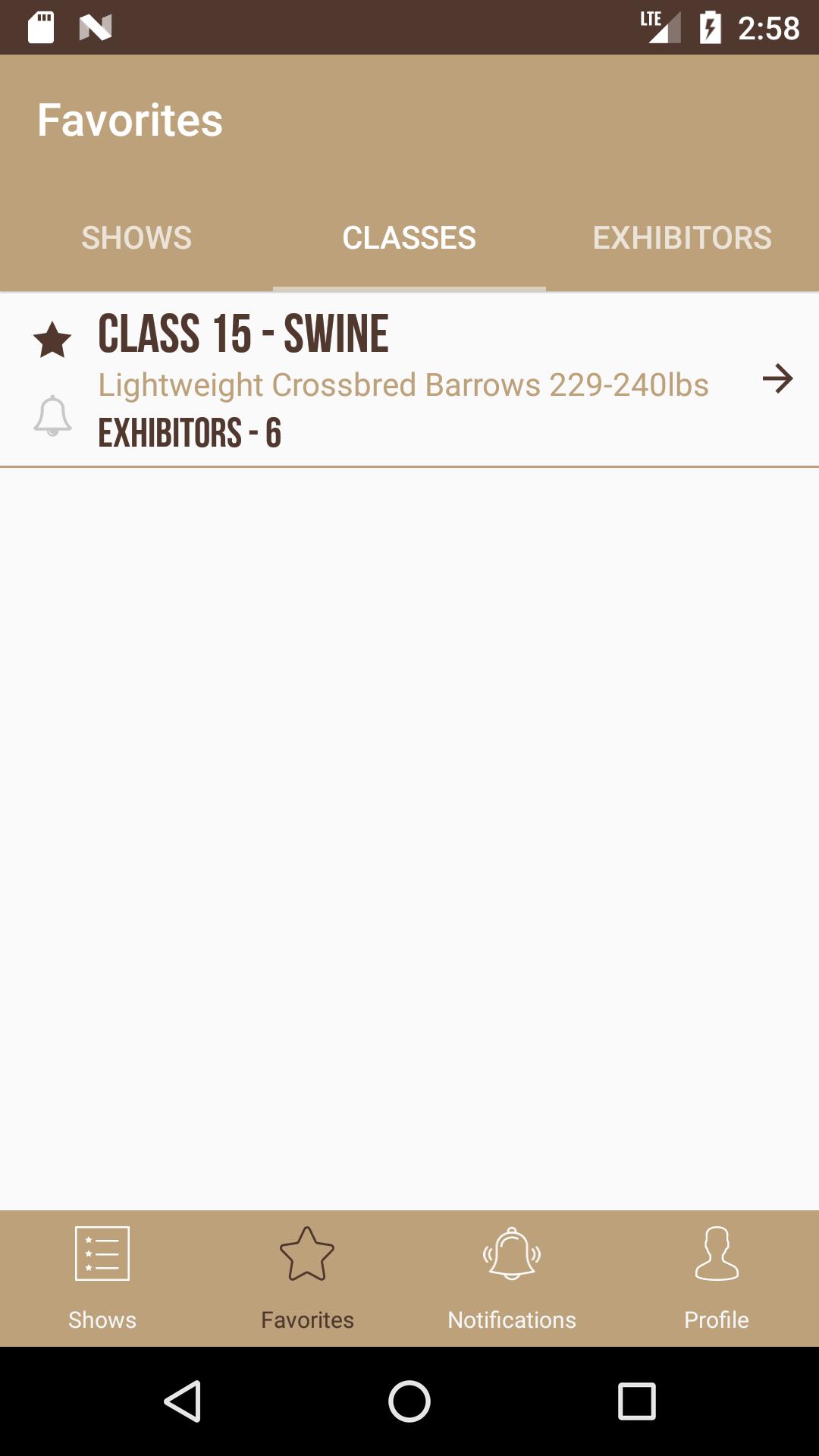Toggle bell alert for Class 15 - Swine

pos(52,416)
